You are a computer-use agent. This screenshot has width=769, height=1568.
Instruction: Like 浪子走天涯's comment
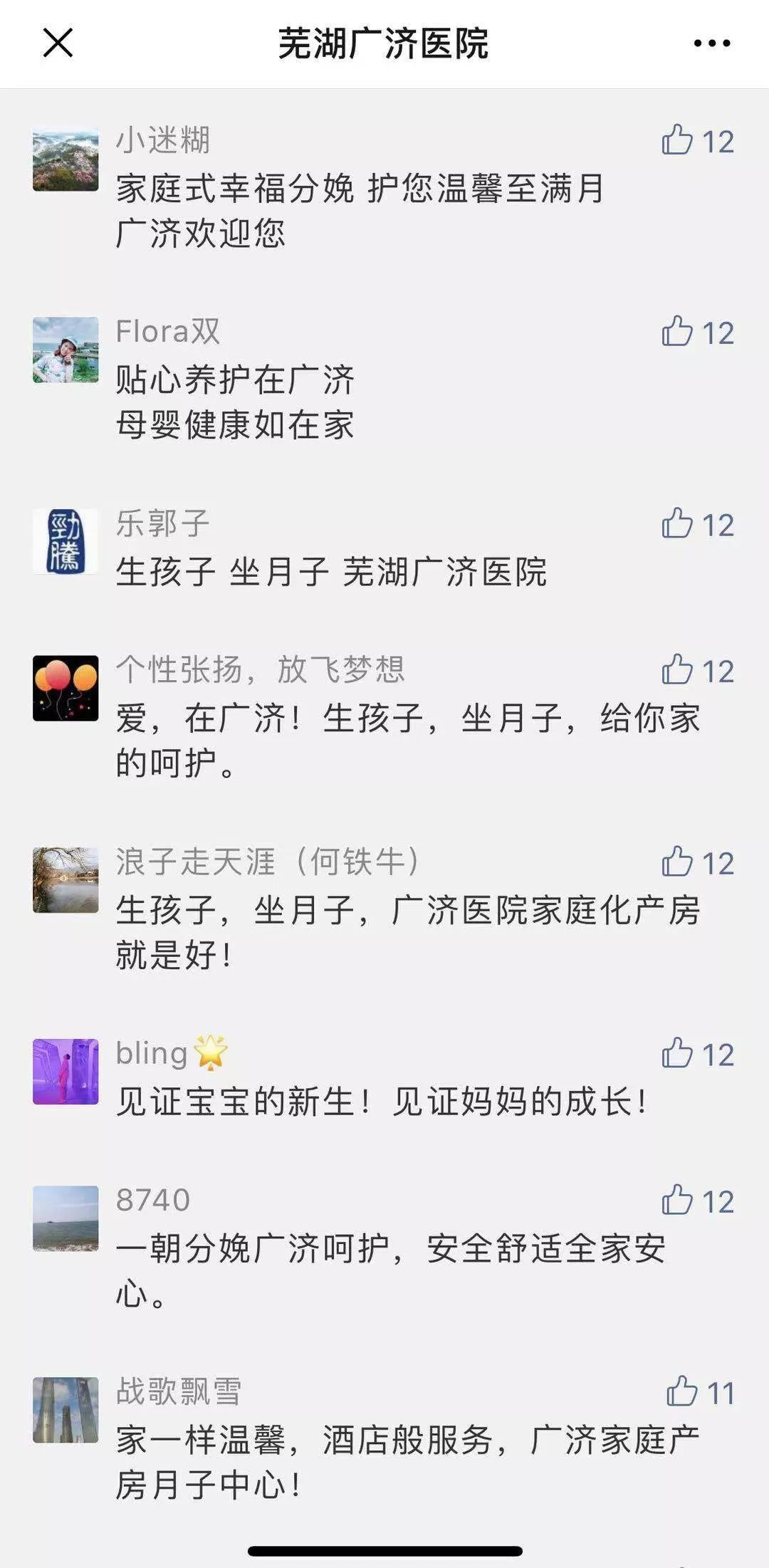pyautogui.click(x=677, y=862)
